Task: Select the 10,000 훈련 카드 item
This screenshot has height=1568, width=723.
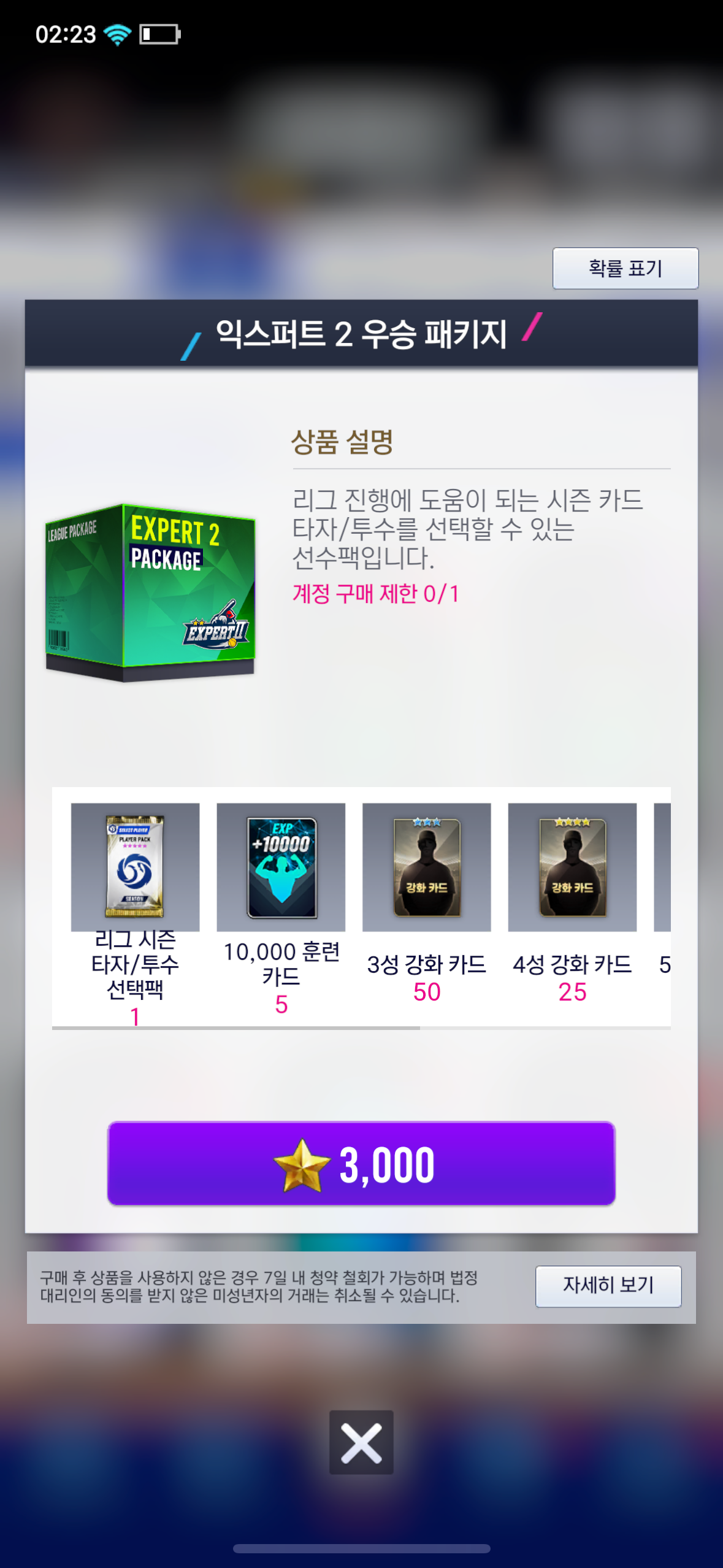Action: pos(281,867)
